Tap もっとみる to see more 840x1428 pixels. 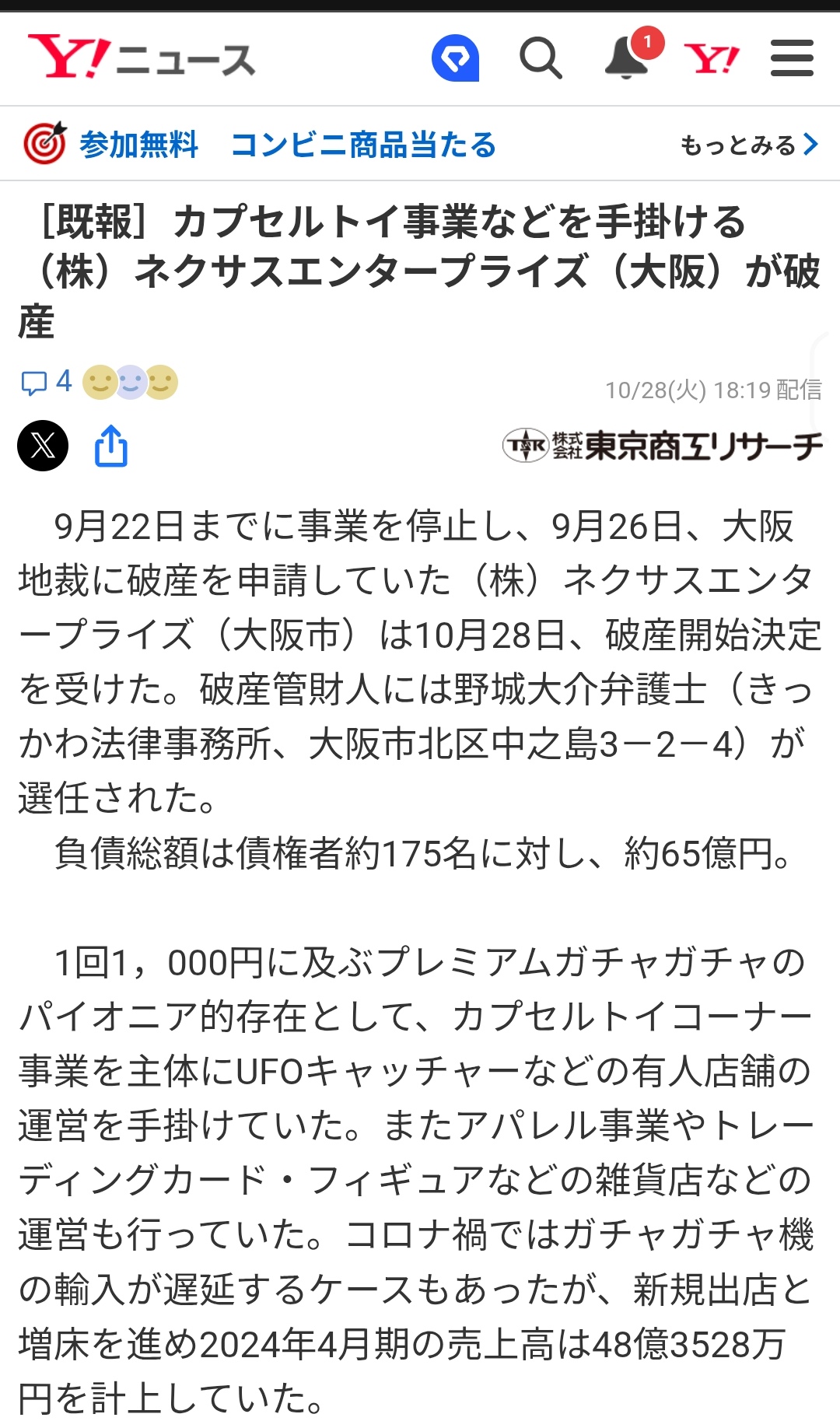(748, 145)
